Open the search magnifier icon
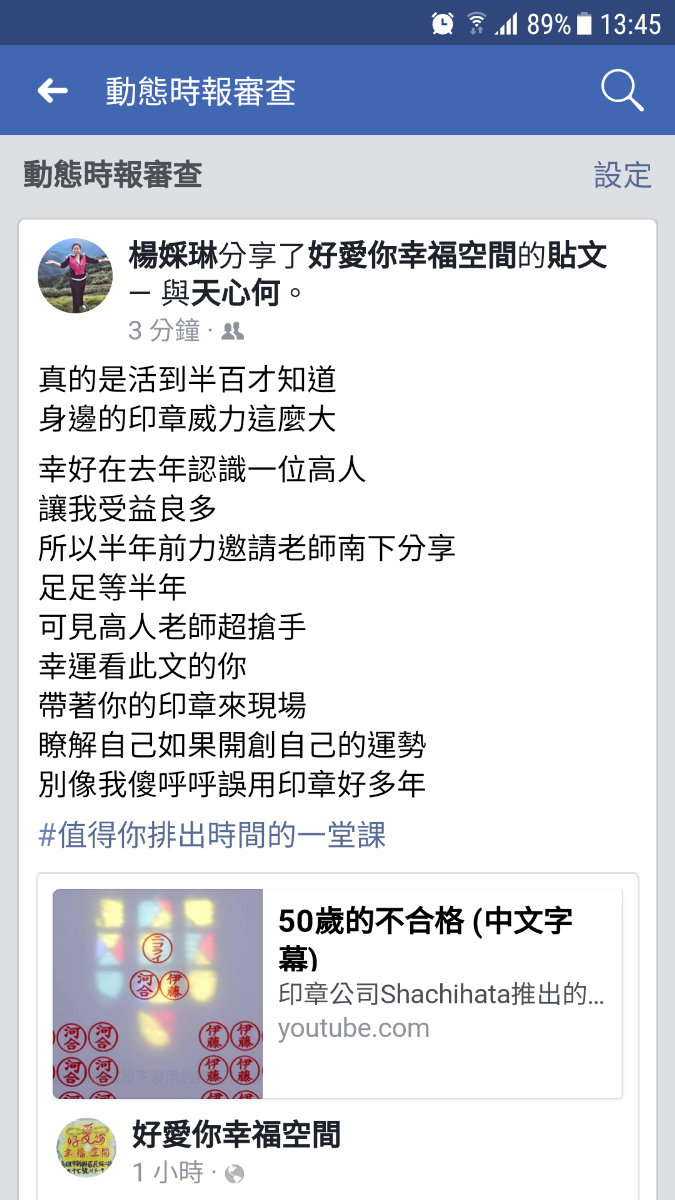The image size is (675, 1200). [621, 91]
